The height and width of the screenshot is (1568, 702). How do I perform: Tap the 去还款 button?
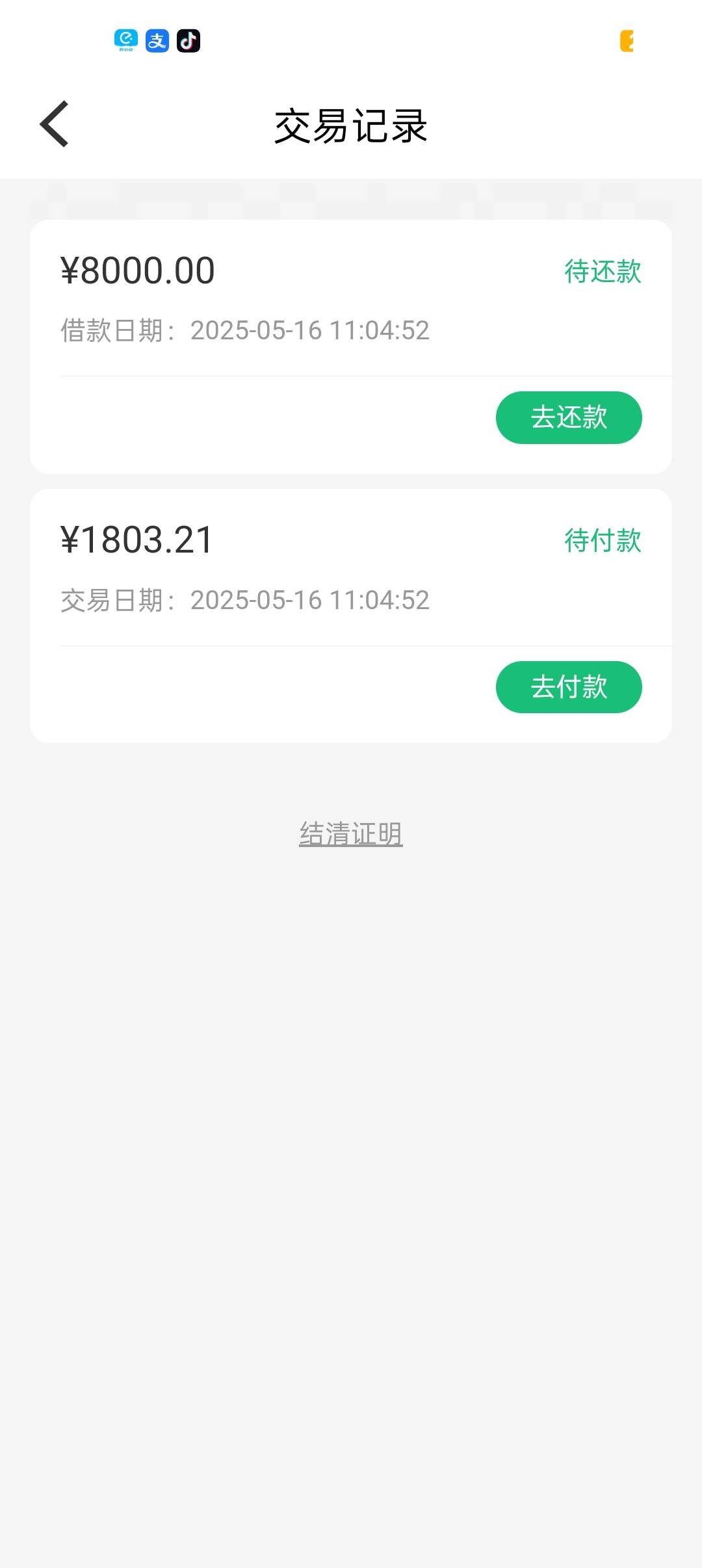pos(569,417)
